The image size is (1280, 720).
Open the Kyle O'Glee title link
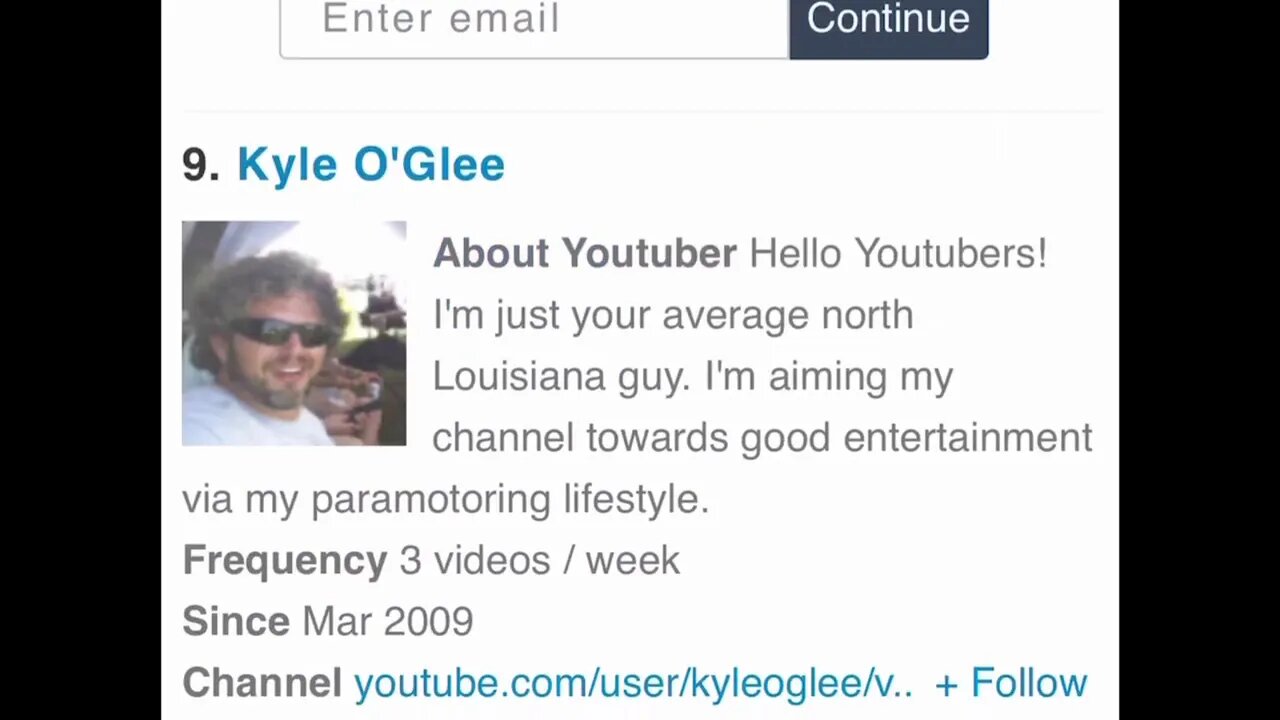tap(370, 165)
